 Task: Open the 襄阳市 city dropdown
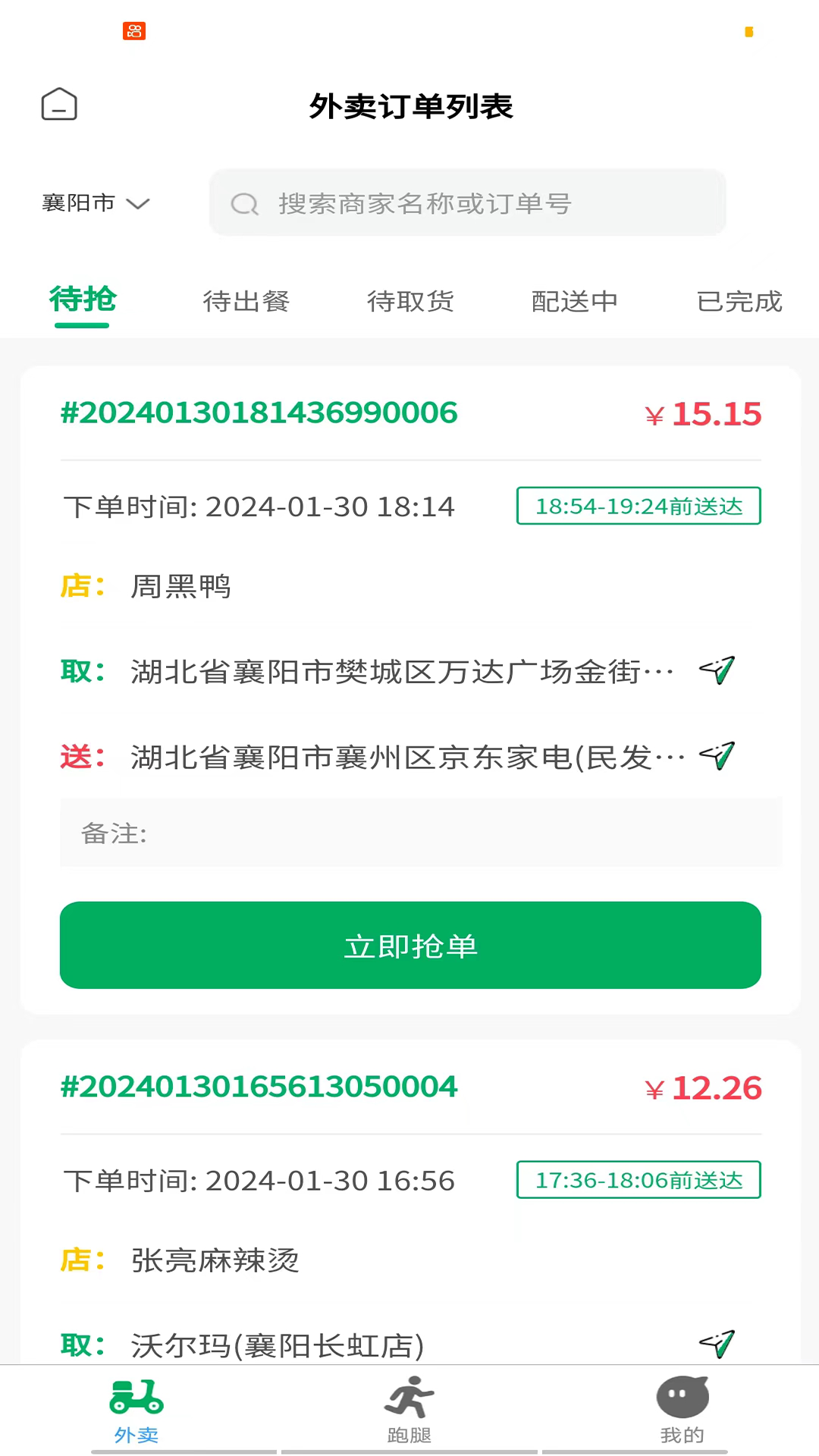point(96,203)
